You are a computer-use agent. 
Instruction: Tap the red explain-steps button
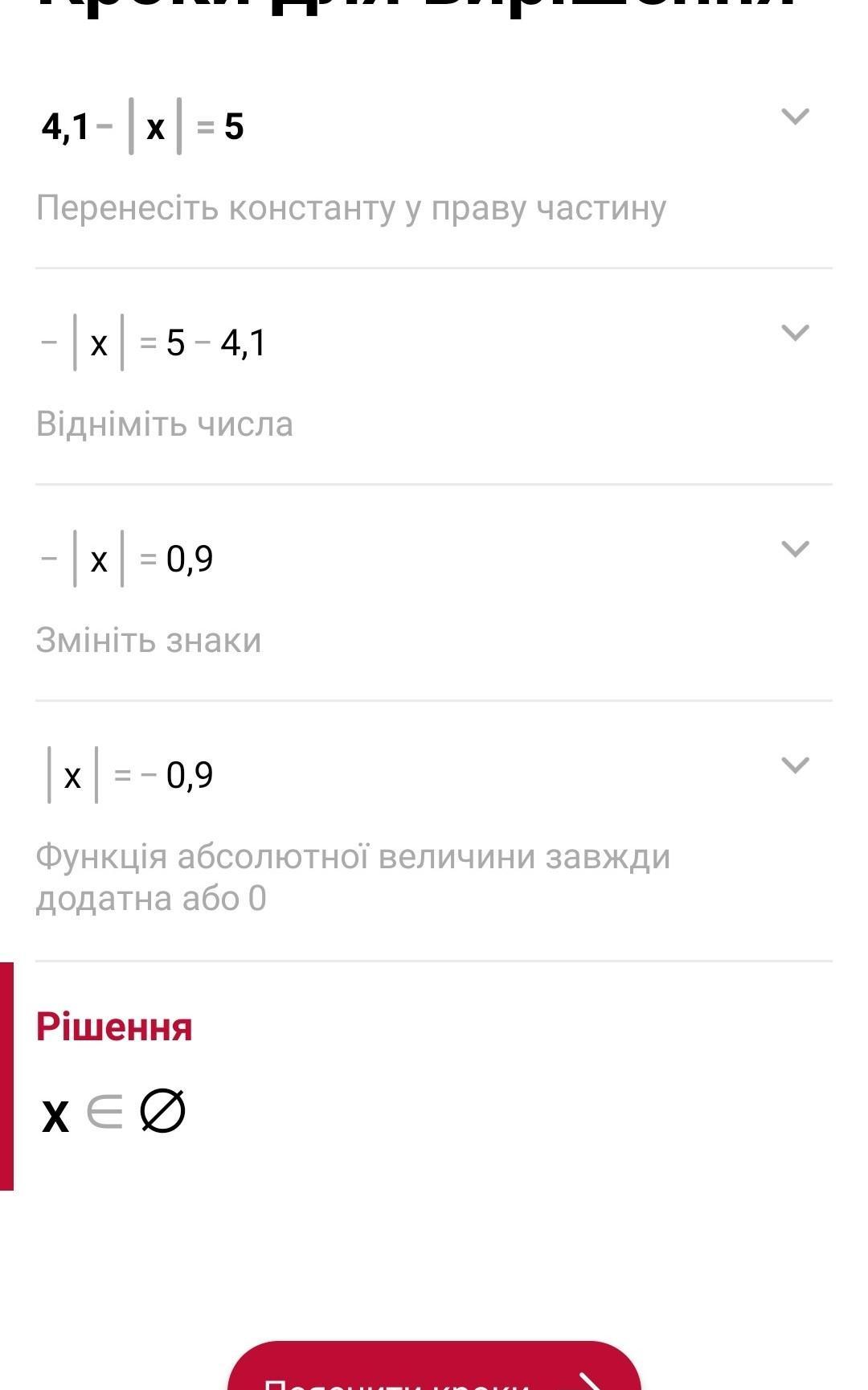(x=434, y=1367)
